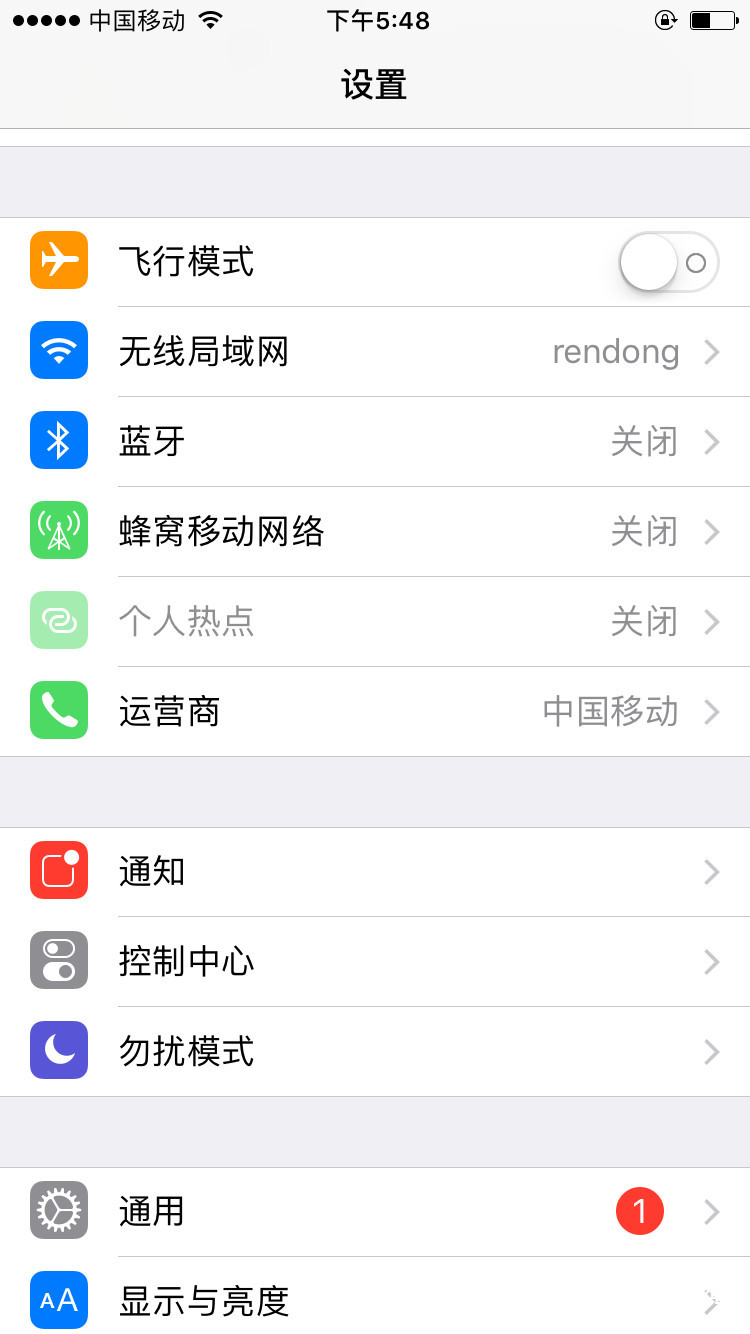Select the crescent moon icon for 勿扰模式
The image size is (750, 1334).
[x=58, y=1051]
